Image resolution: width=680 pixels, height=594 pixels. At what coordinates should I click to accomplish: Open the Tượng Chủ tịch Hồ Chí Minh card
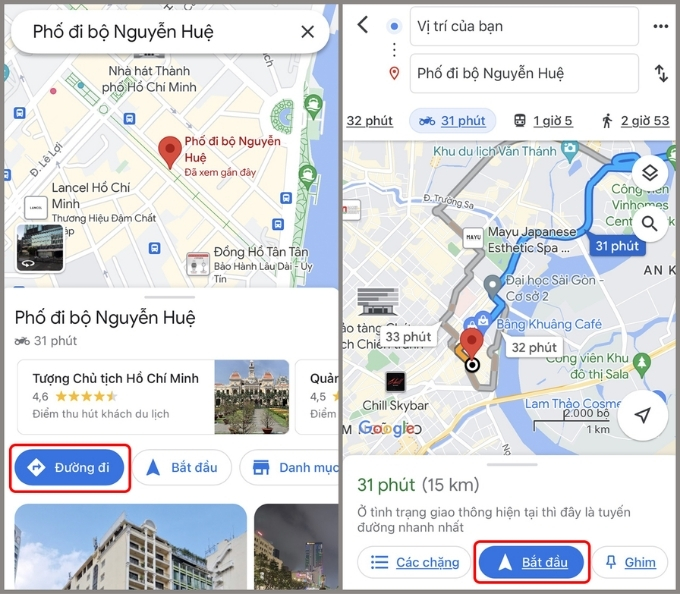[x=154, y=397]
